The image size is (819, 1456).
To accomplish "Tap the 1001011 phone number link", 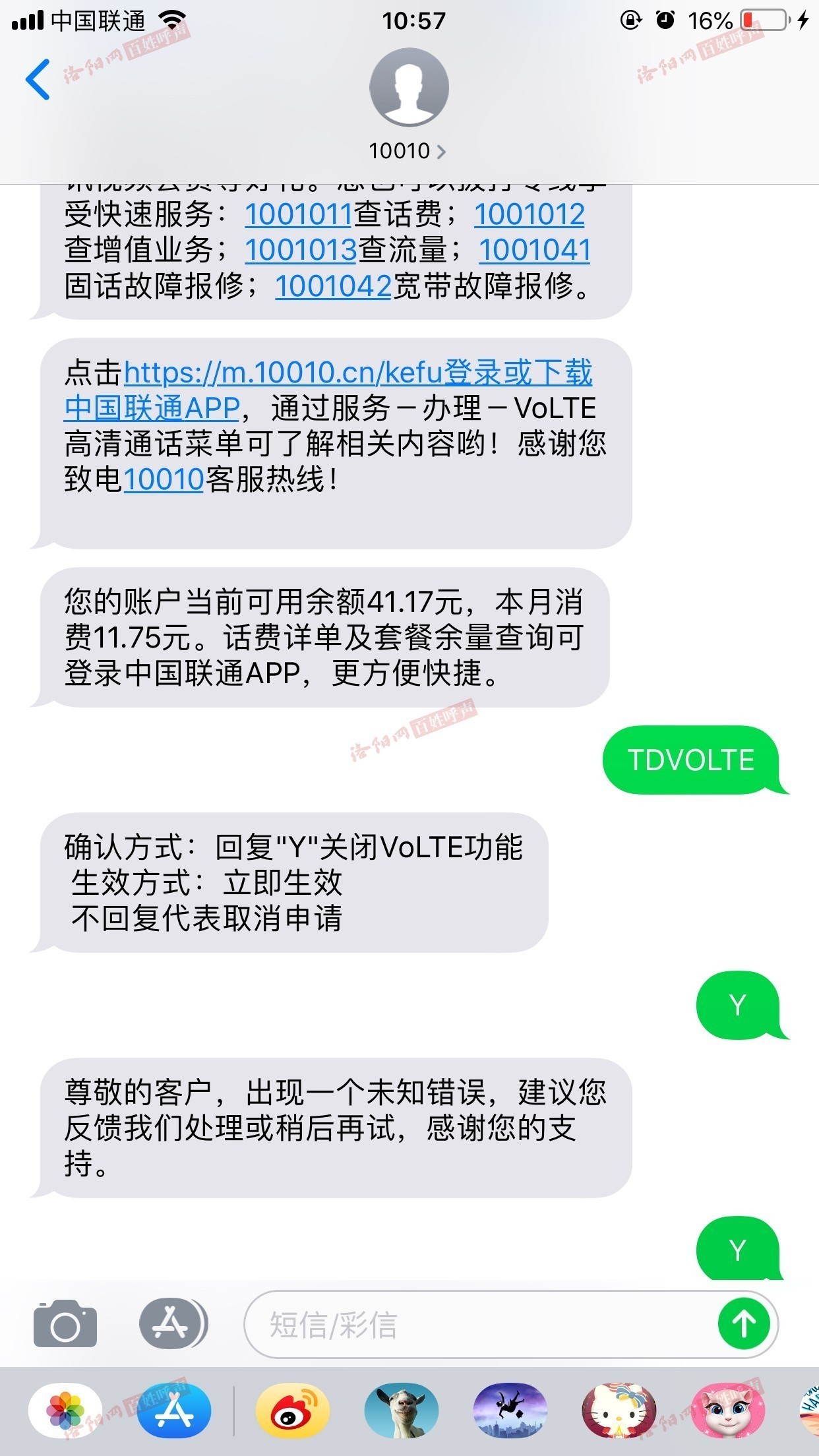I will [x=299, y=214].
